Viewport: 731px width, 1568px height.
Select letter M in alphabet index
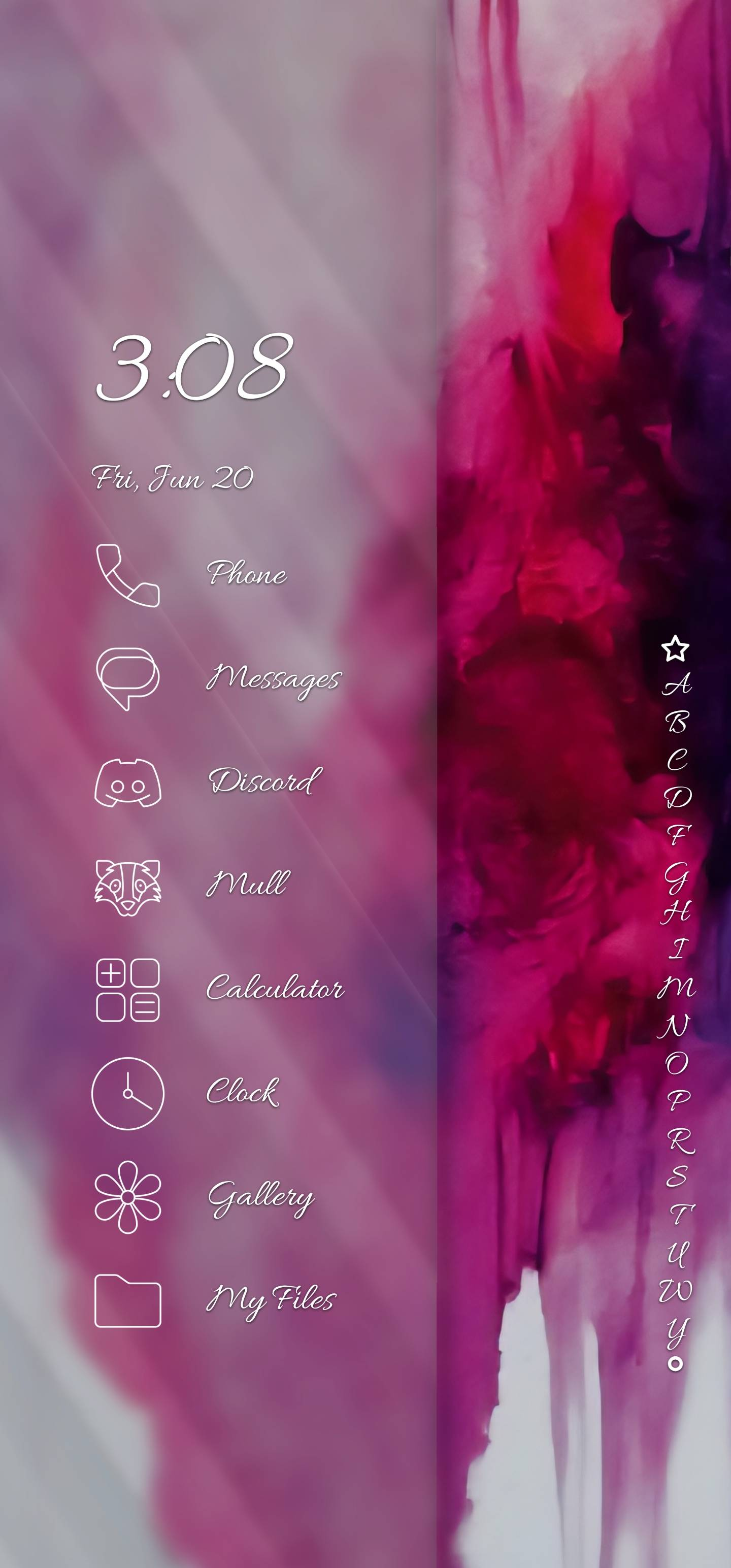click(676, 987)
